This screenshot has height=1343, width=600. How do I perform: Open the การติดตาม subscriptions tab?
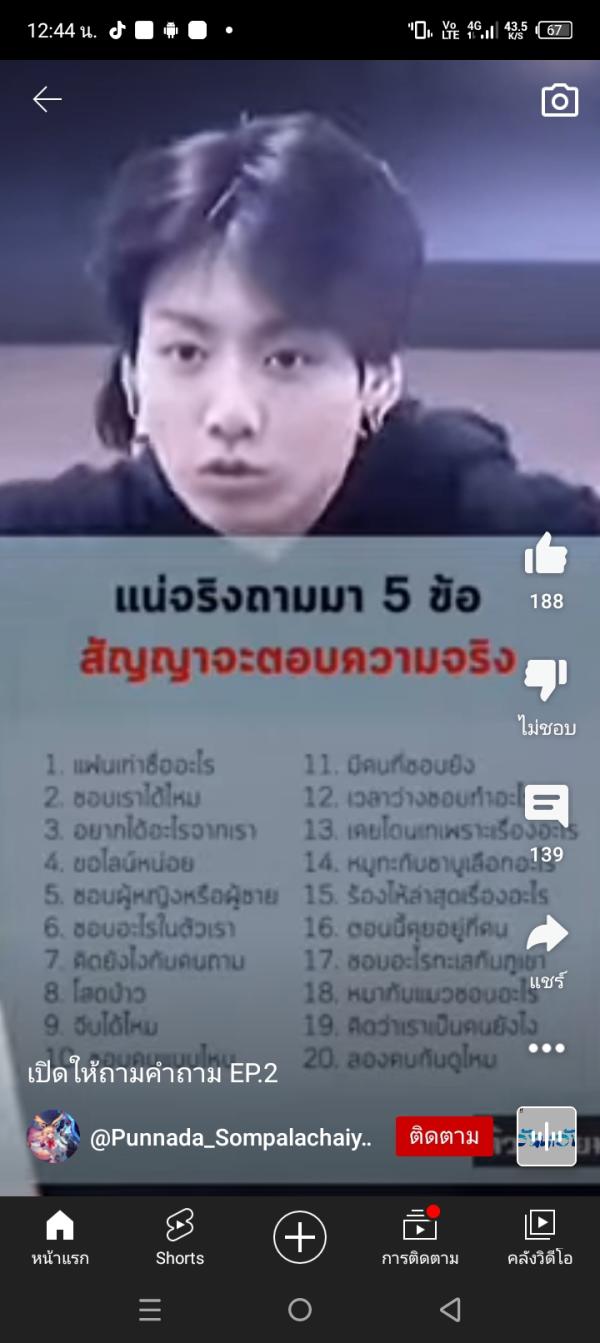pos(420,1237)
